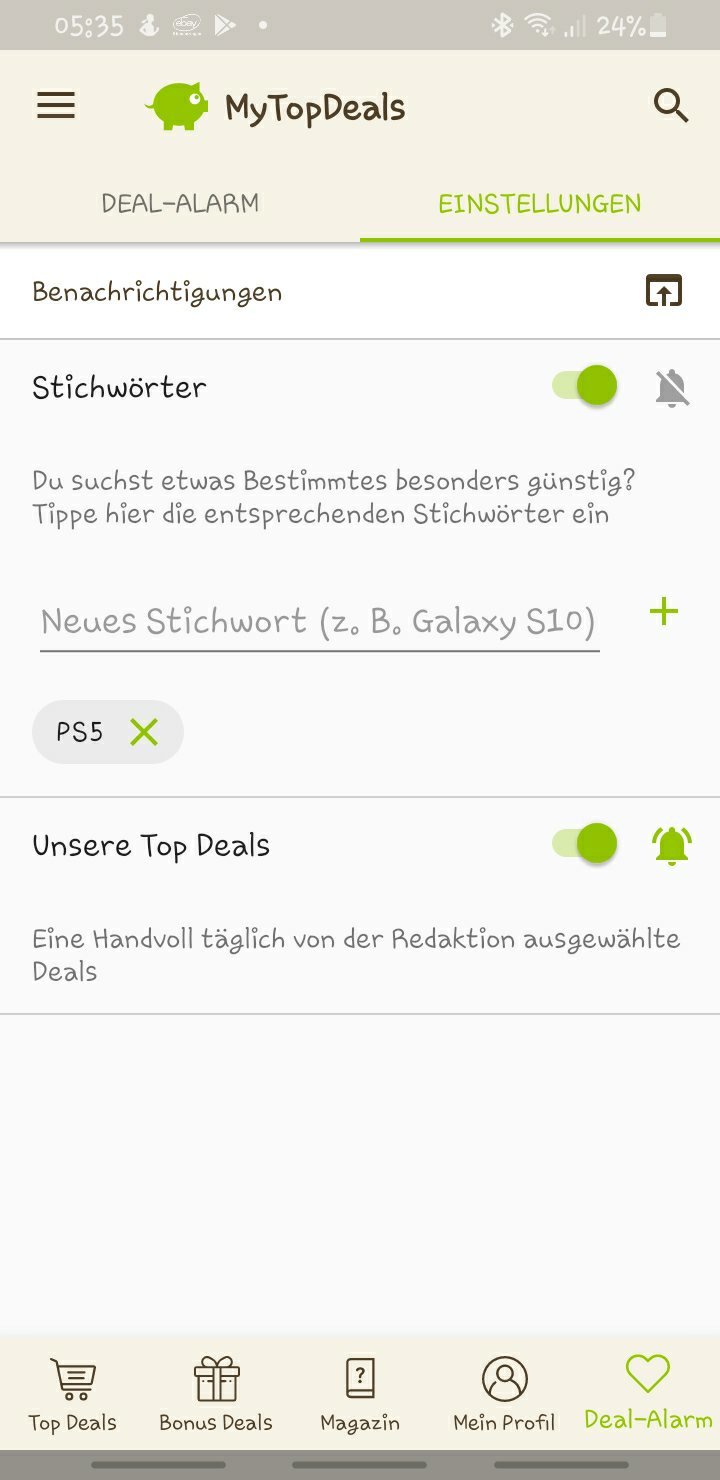Open the hamburger drawer menu
Screen dimensions: 720x1480
tap(56, 106)
